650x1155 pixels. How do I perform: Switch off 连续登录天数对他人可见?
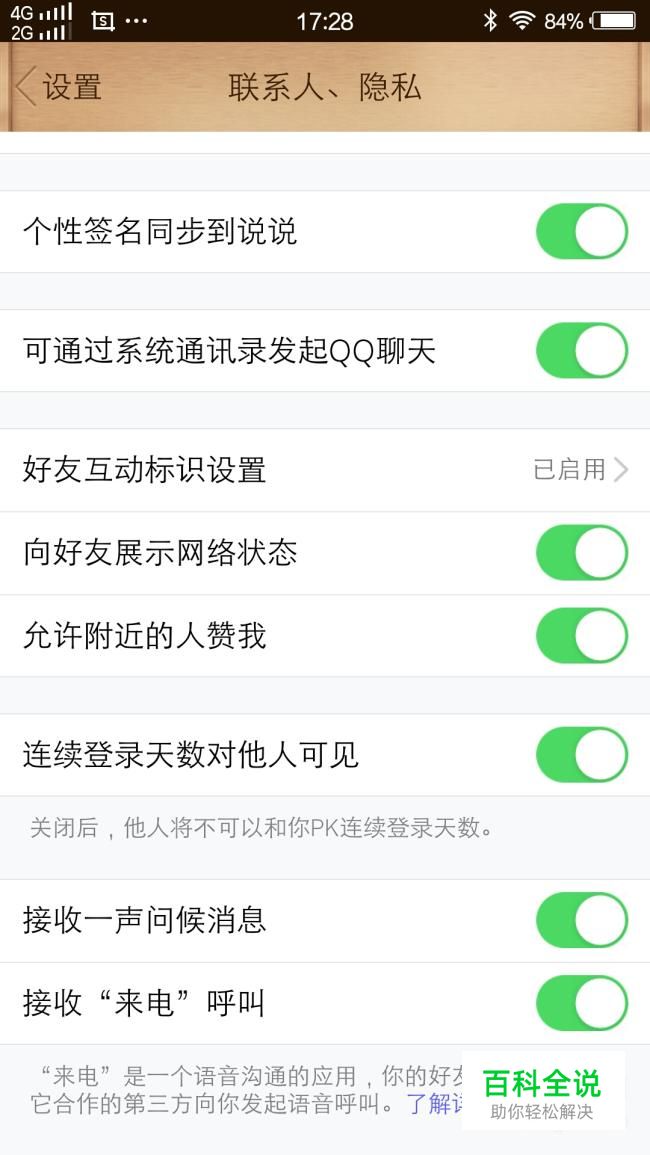[x=581, y=755]
